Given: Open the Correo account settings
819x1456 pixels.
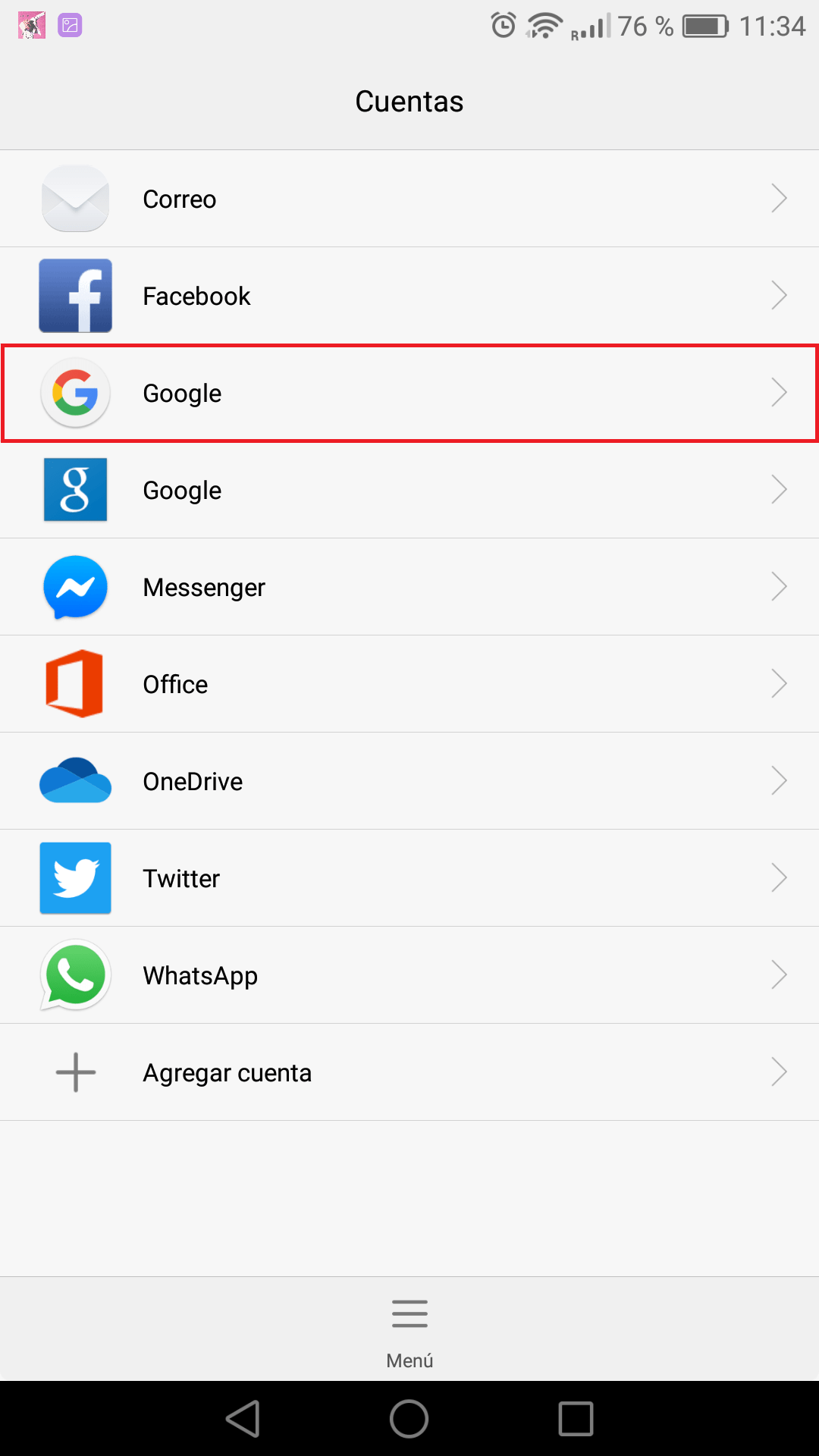Looking at the screenshot, I should (409, 199).
